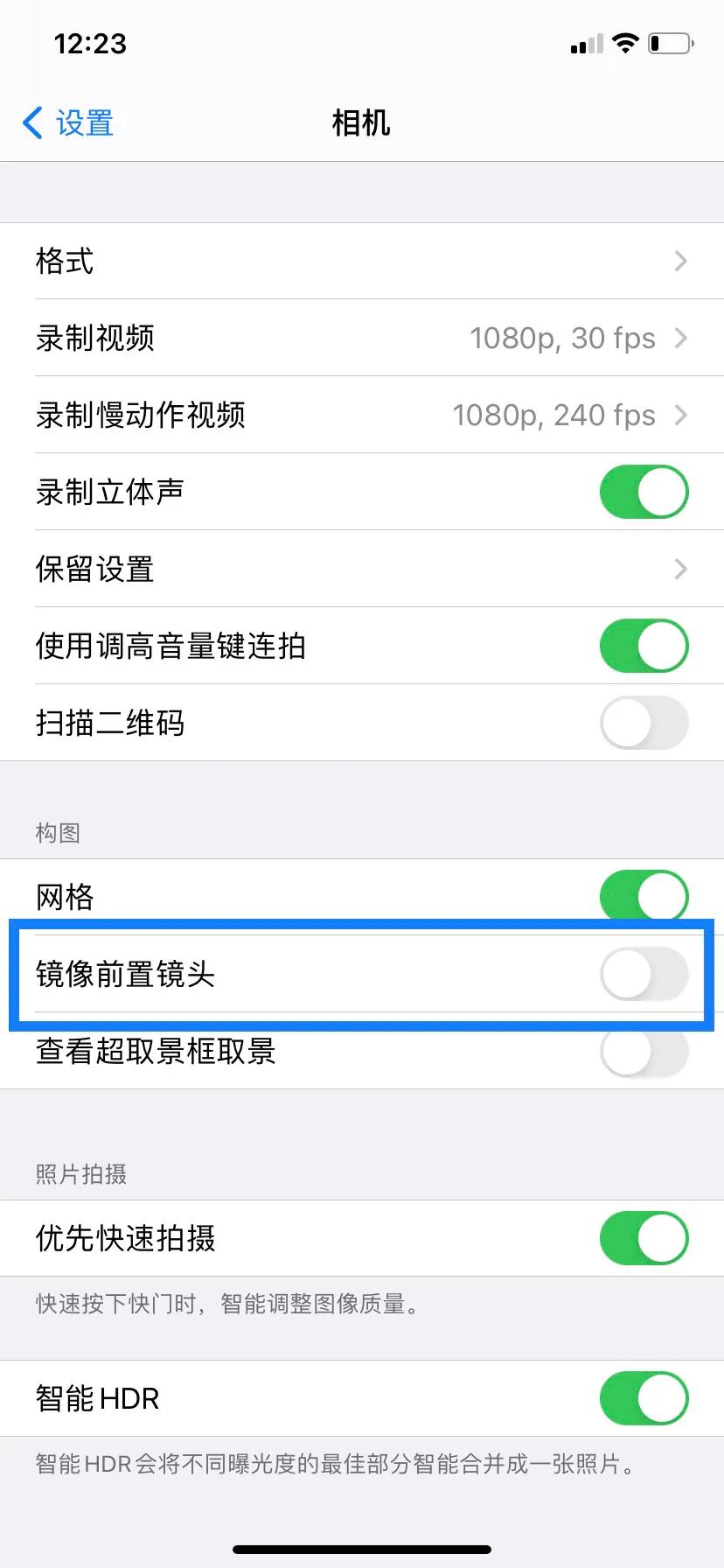The width and height of the screenshot is (724, 1568).
Task: Turn off the 网格 grid overlay
Action: [644, 896]
